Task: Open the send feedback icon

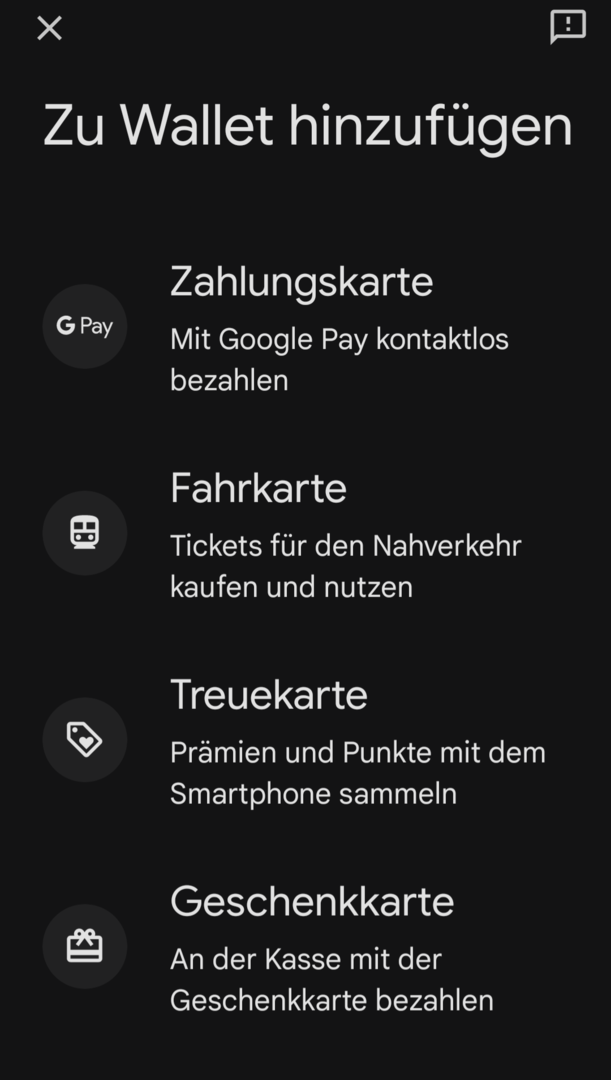Action: click(567, 27)
